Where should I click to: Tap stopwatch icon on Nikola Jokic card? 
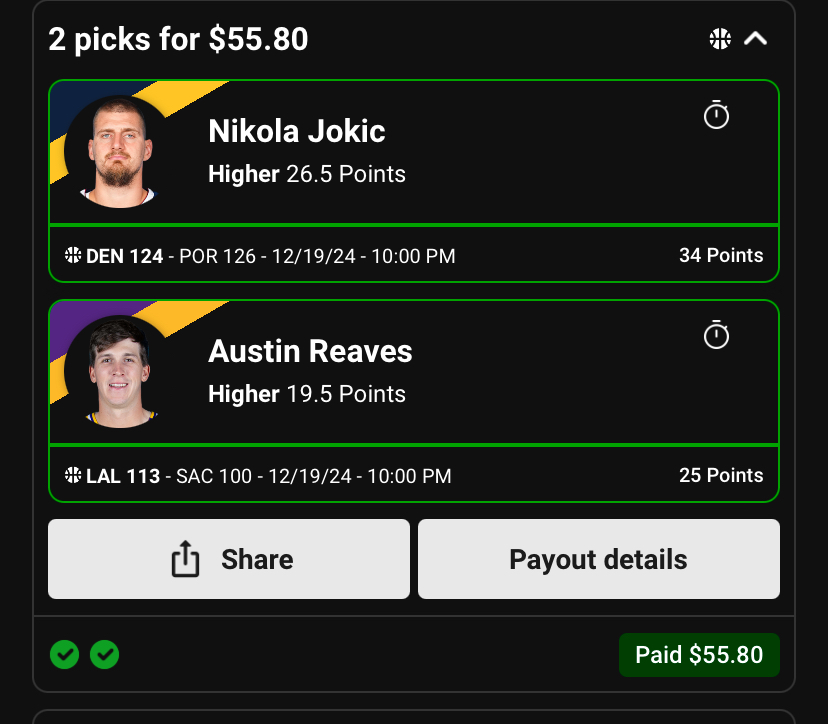[716, 115]
